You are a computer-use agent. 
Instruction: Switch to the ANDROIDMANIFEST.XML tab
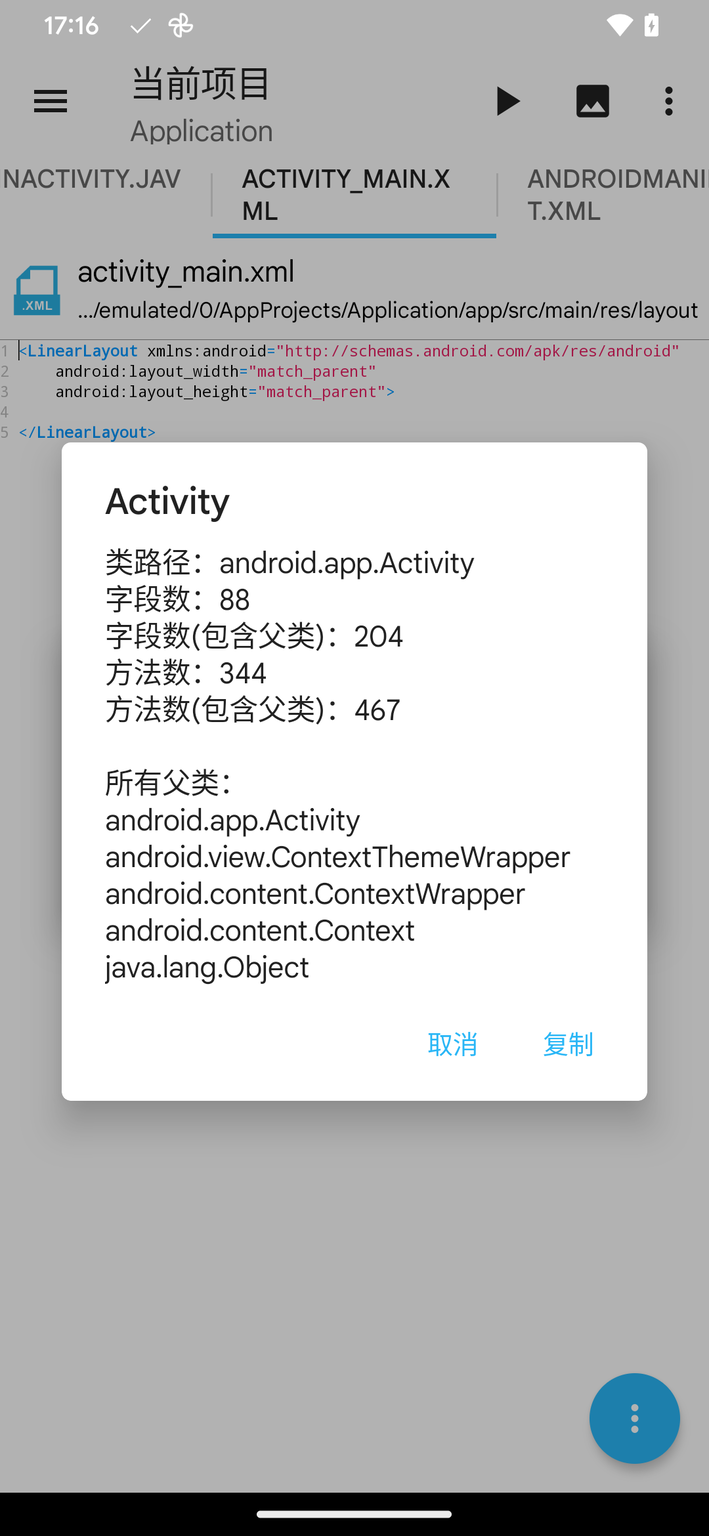(x=612, y=195)
